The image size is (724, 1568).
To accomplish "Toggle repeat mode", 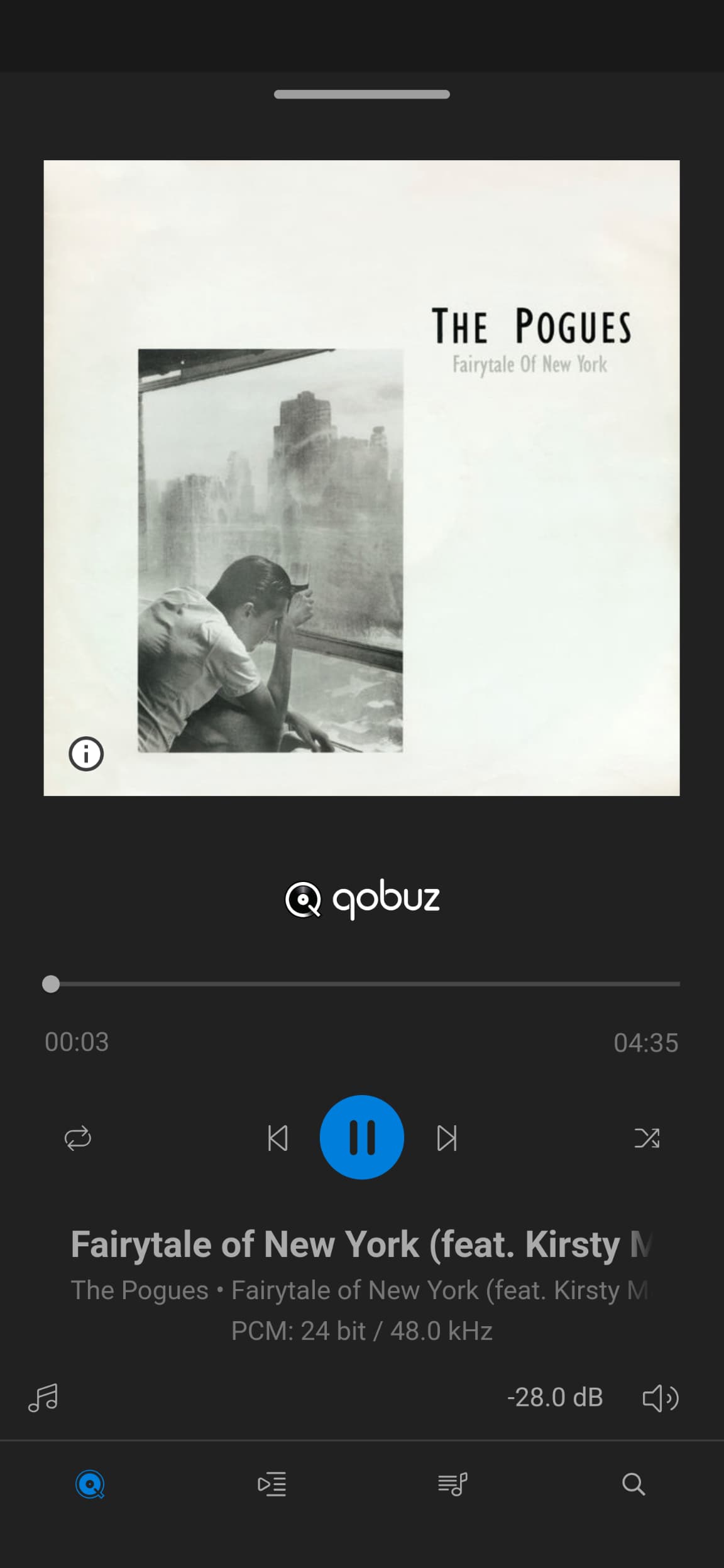I will coord(78,1138).
